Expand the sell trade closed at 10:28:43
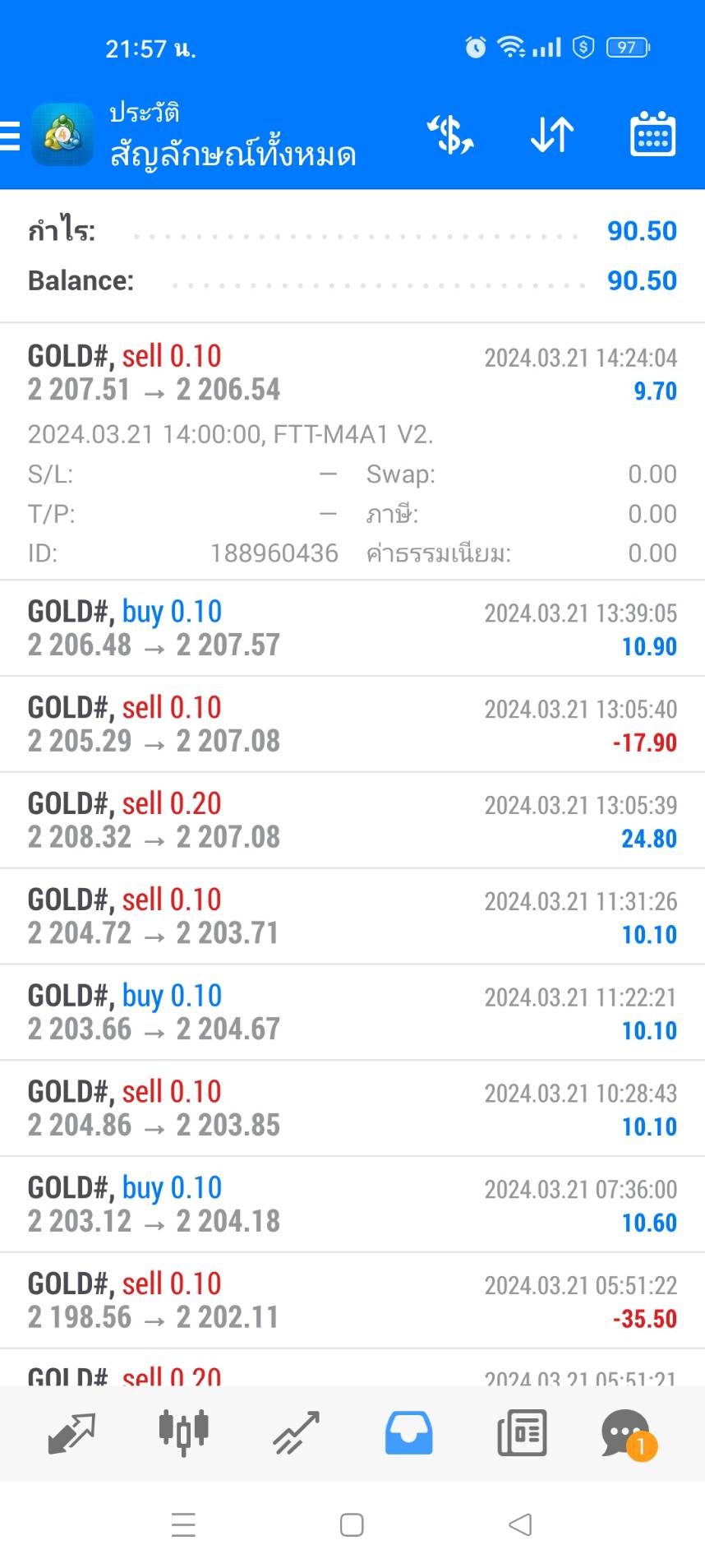705x1568 pixels. coord(352,1109)
